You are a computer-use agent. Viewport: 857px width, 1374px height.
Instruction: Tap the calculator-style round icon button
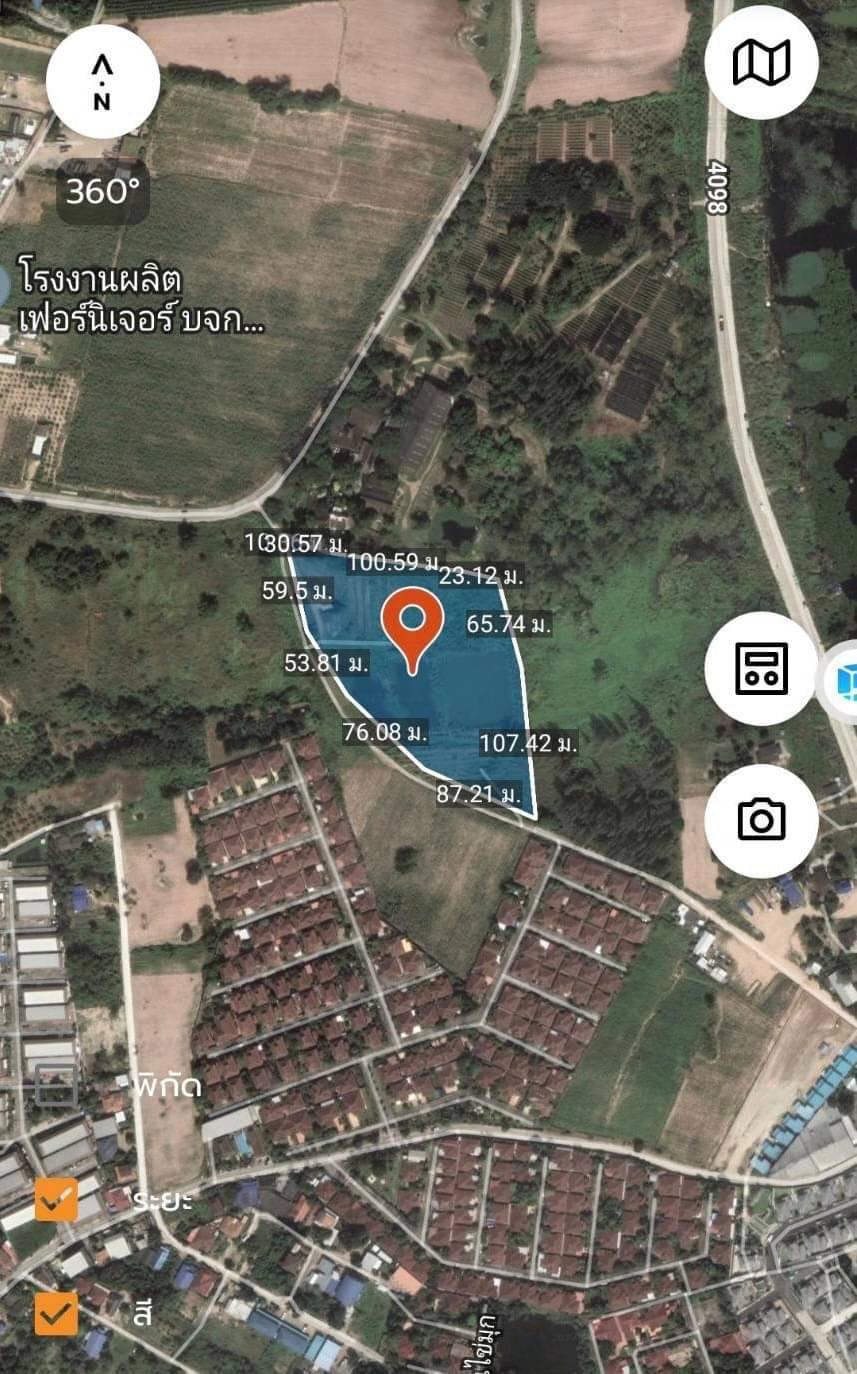click(761, 668)
